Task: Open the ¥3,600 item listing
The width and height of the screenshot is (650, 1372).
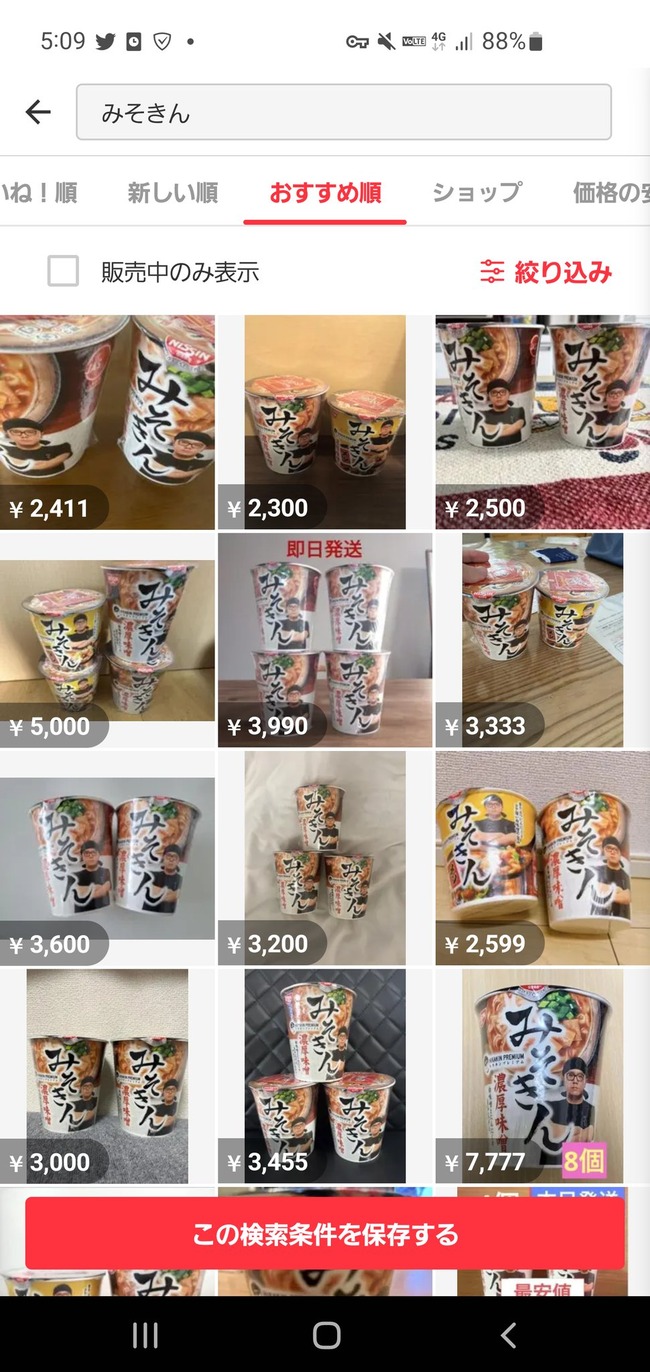Action: coord(107,858)
